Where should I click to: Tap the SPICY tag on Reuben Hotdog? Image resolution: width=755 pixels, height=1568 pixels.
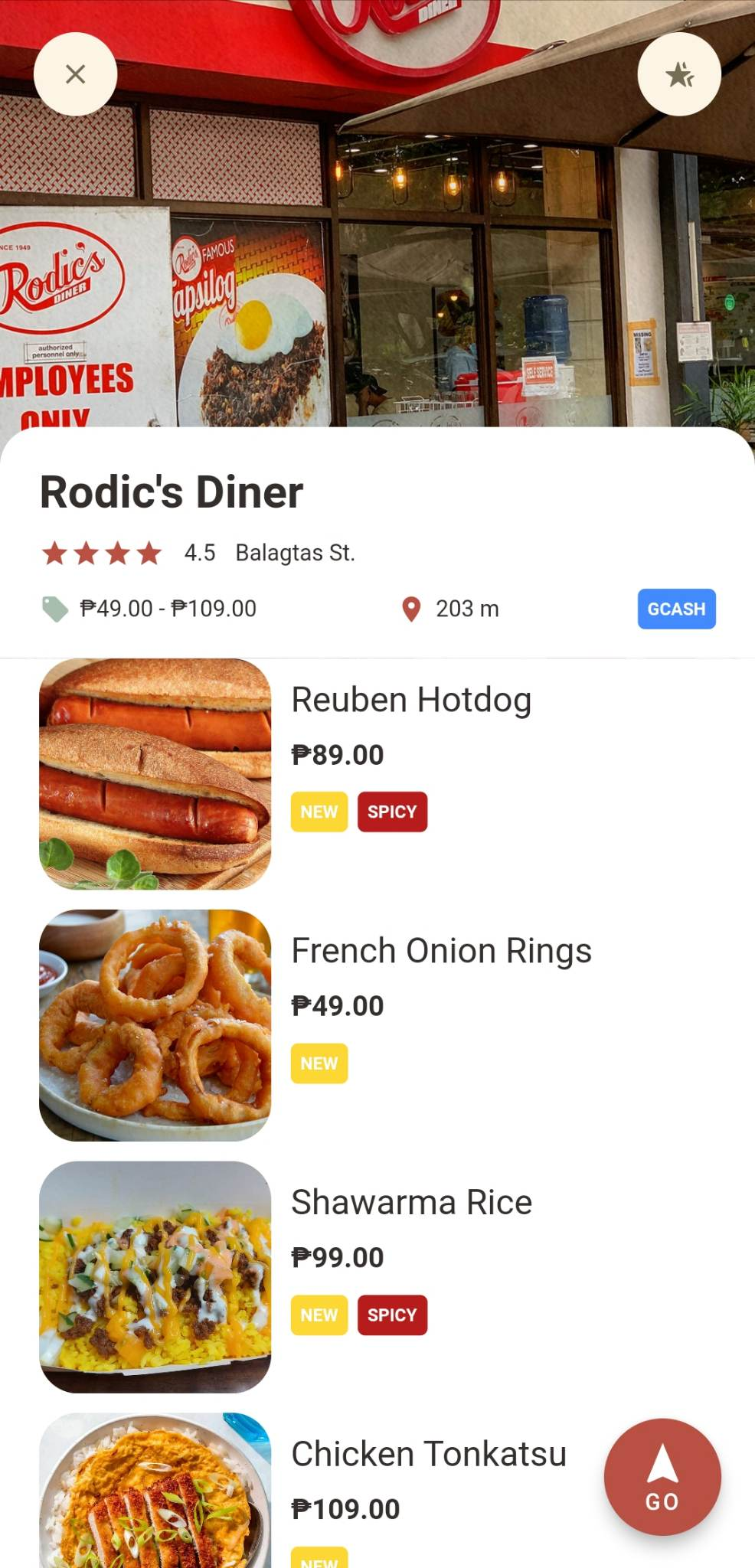(x=392, y=812)
